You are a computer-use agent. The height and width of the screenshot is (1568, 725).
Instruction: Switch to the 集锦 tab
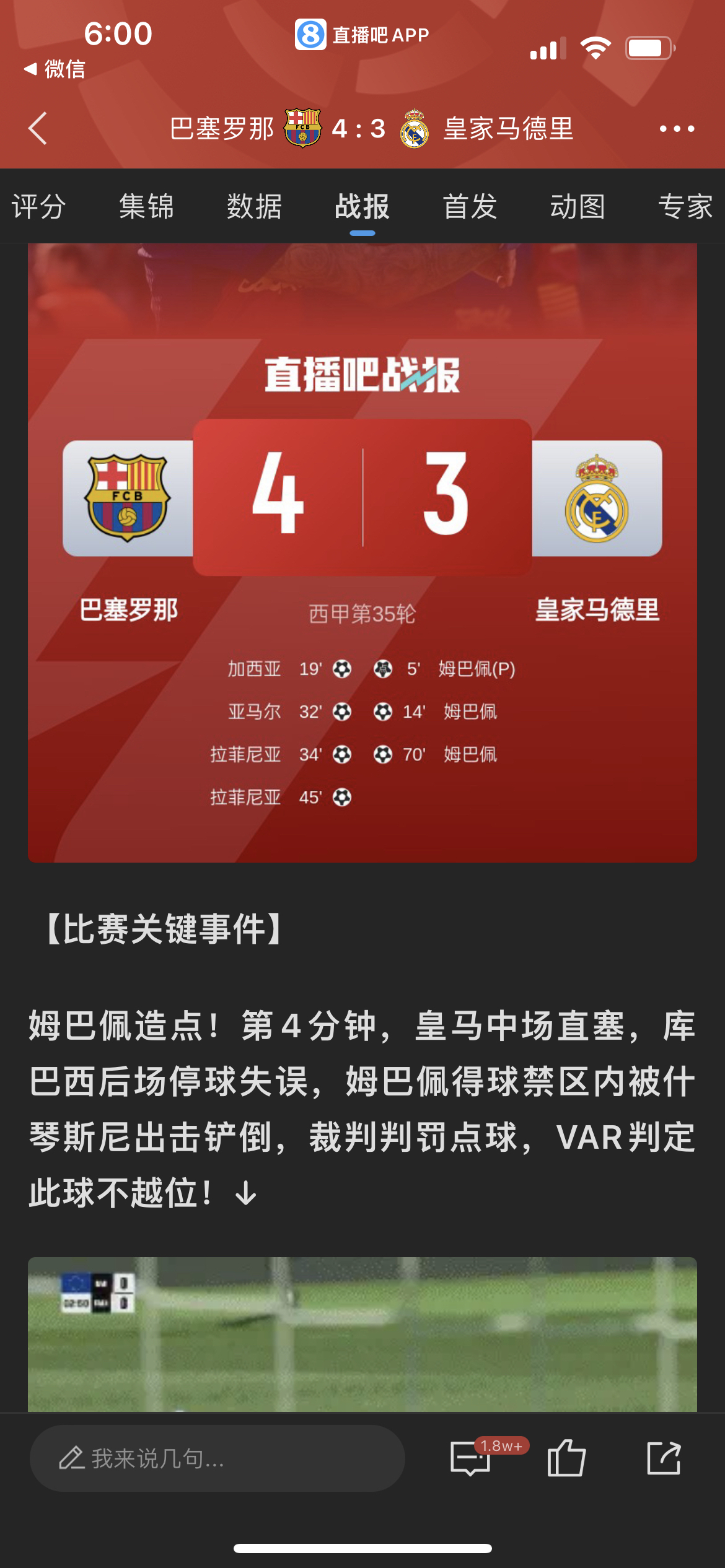(146, 206)
